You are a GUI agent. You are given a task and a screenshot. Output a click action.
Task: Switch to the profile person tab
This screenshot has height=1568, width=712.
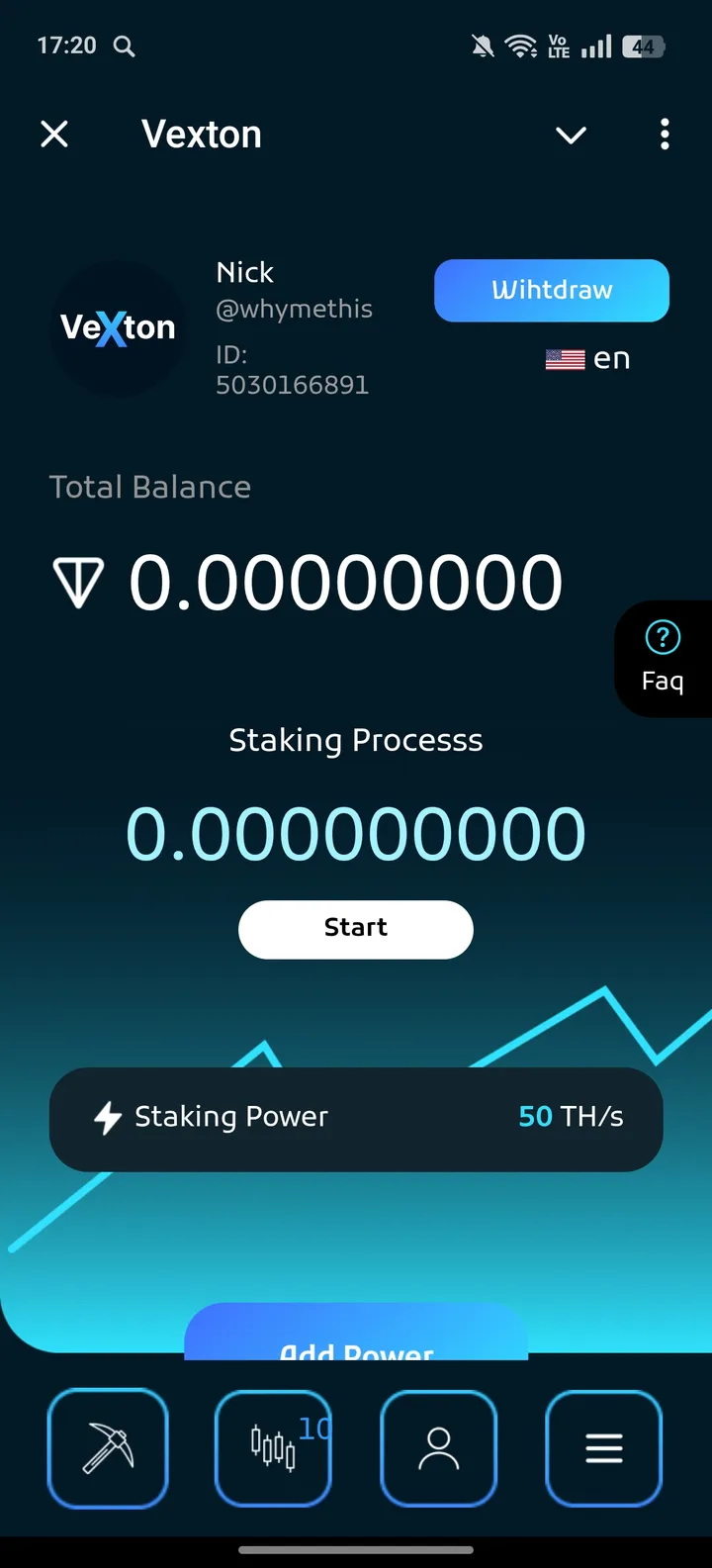(x=439, y=1448)
